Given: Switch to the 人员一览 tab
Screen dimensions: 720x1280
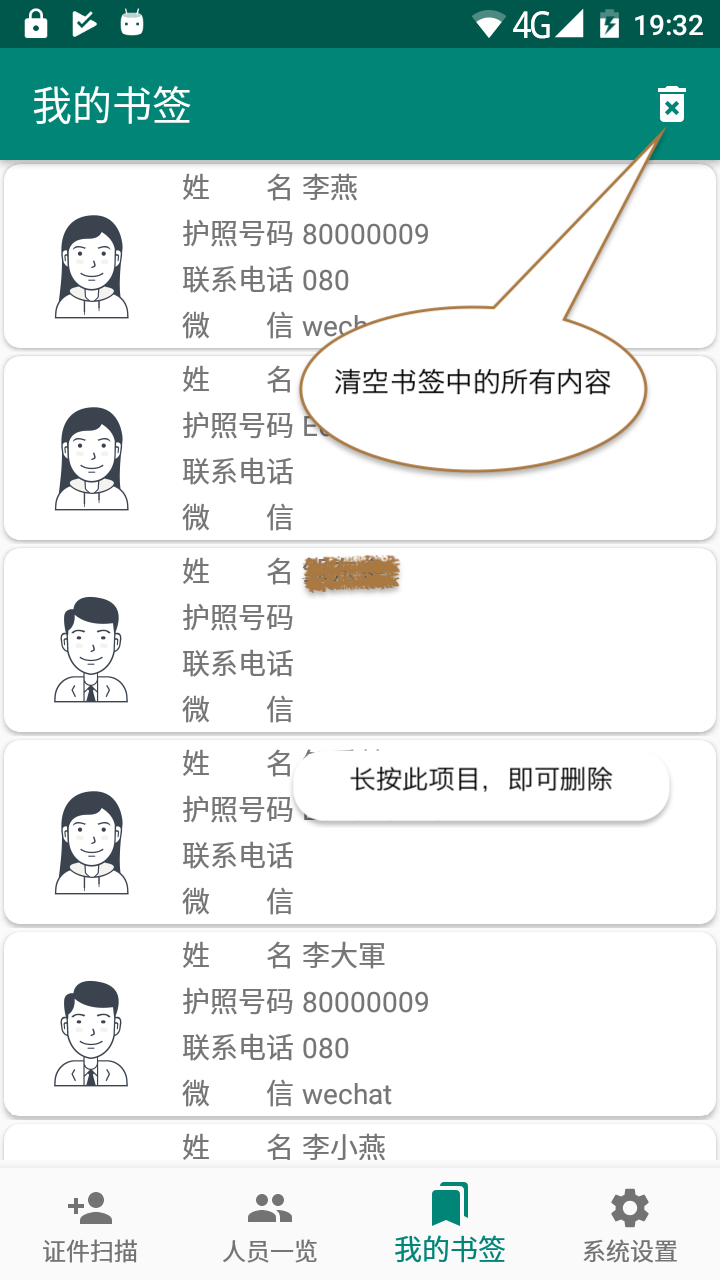Looking at the screenshot, I should [270, 1225].
